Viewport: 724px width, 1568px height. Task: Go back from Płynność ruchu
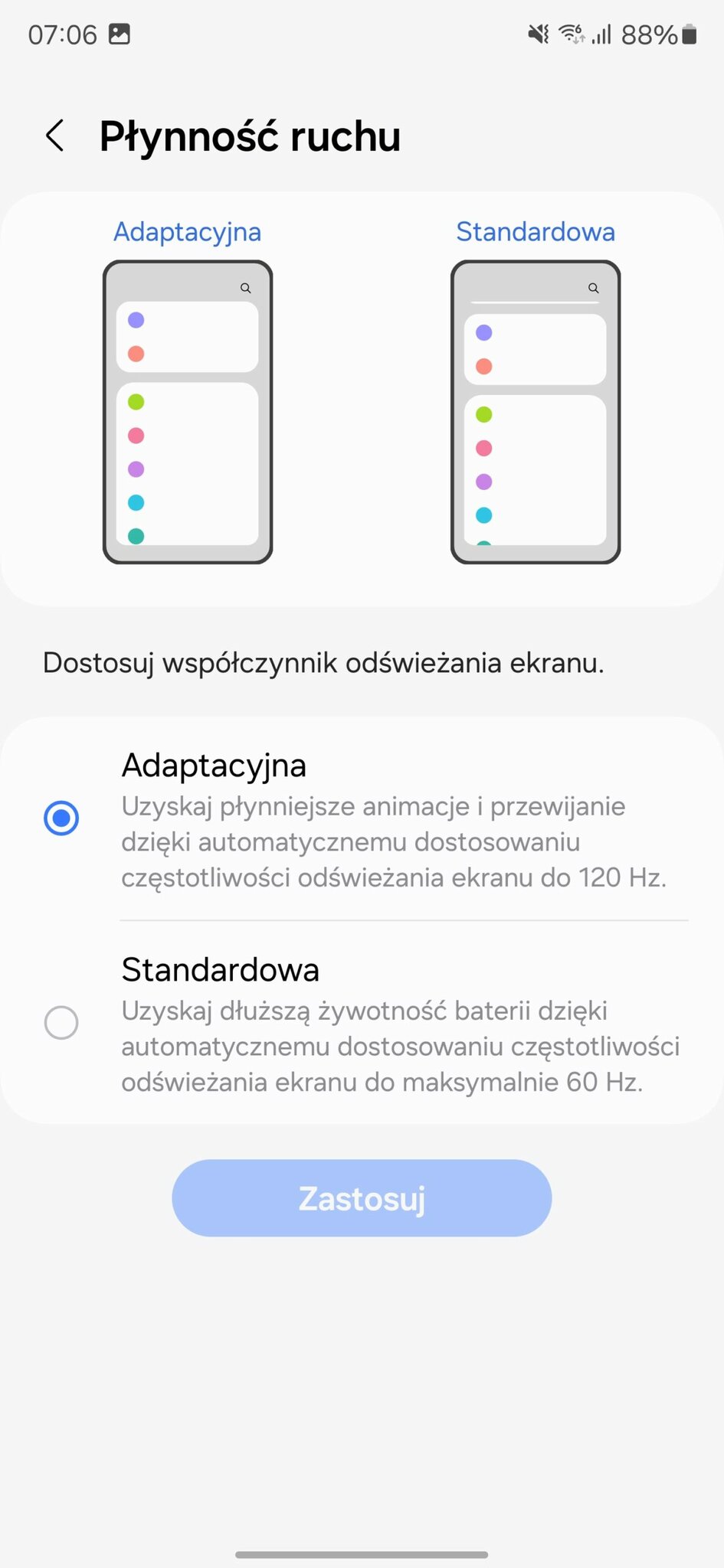pos(55,136)
